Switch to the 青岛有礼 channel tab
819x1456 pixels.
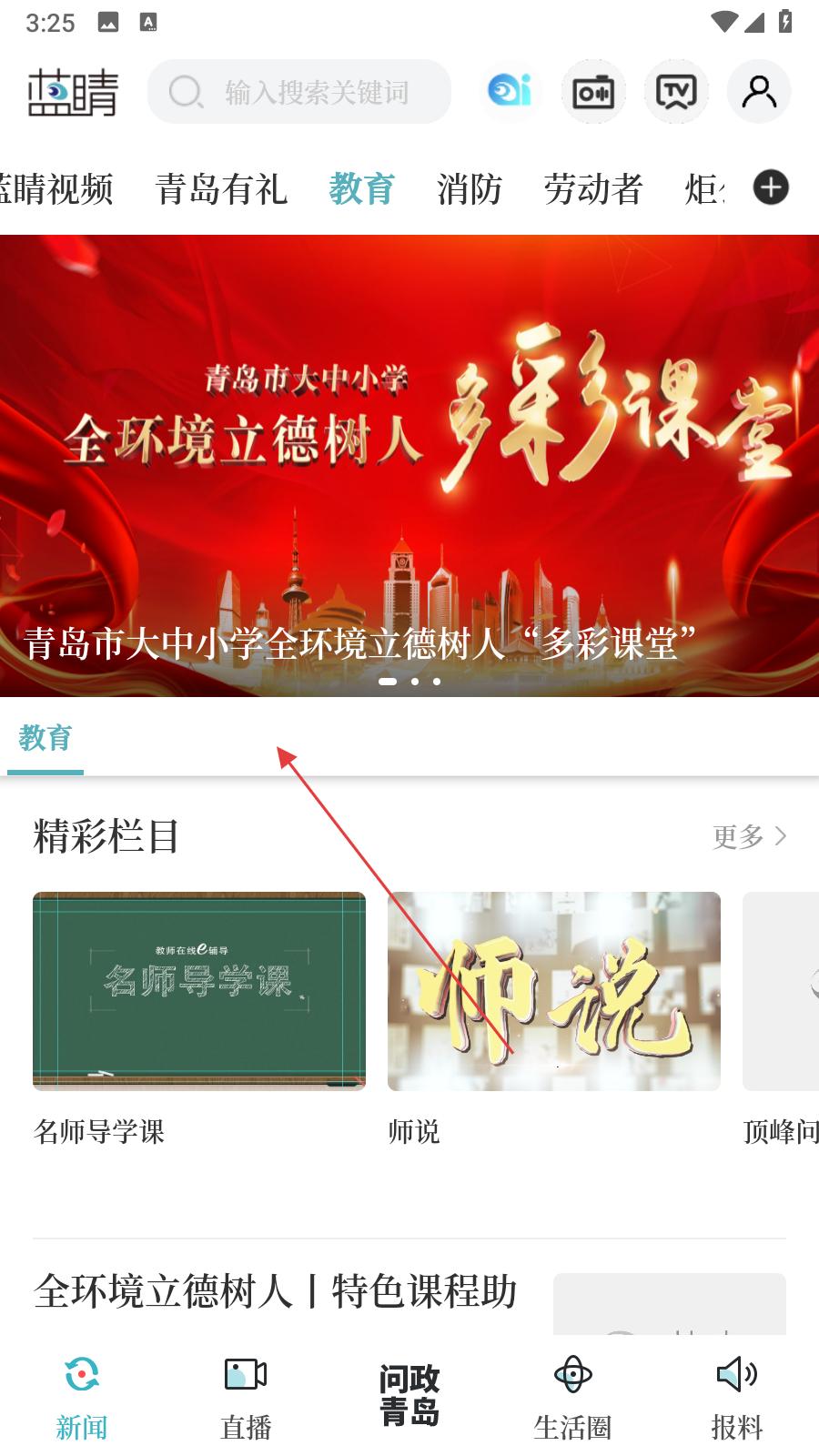[x=222, y=189]
